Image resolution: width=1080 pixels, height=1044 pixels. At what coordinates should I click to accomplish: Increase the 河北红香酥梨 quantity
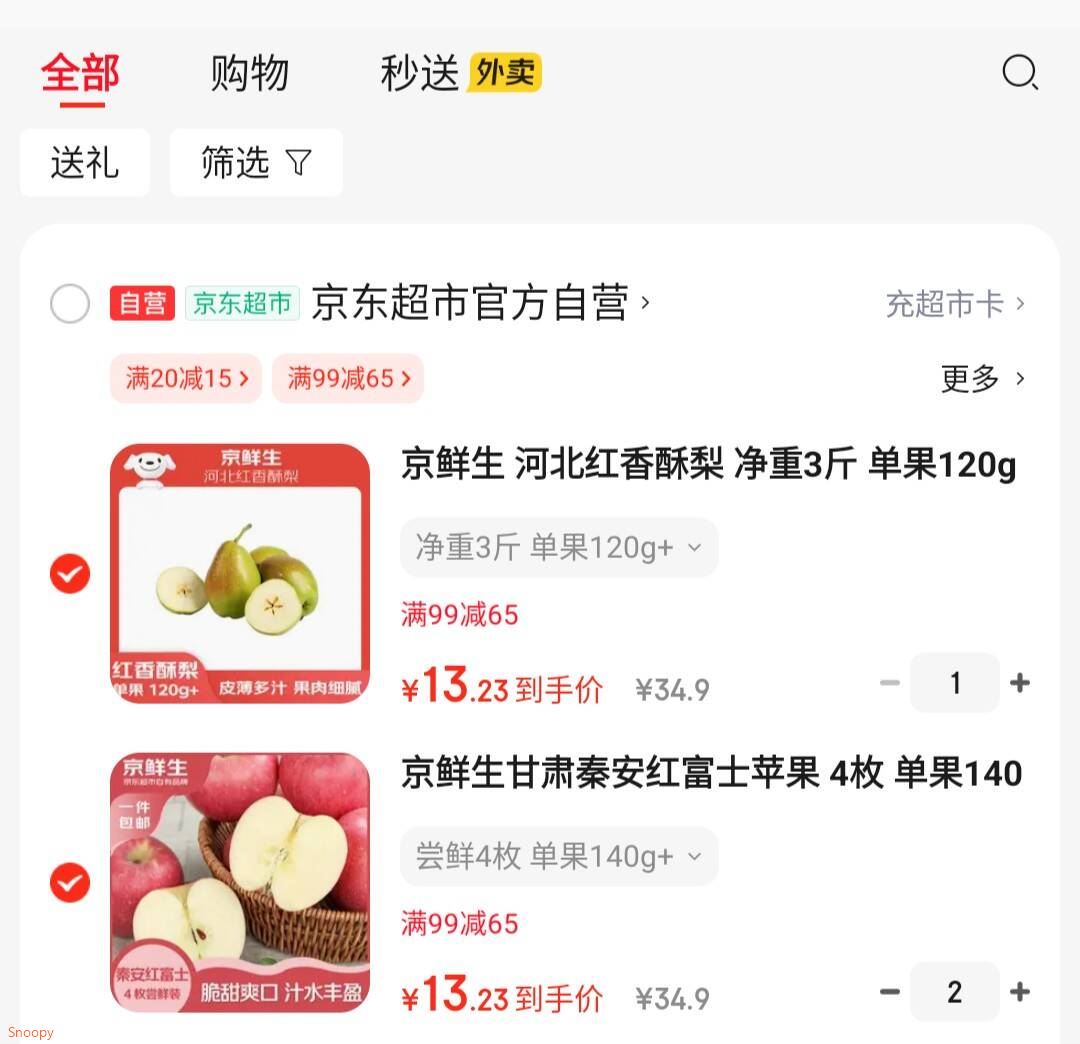tap(1020, 683)
